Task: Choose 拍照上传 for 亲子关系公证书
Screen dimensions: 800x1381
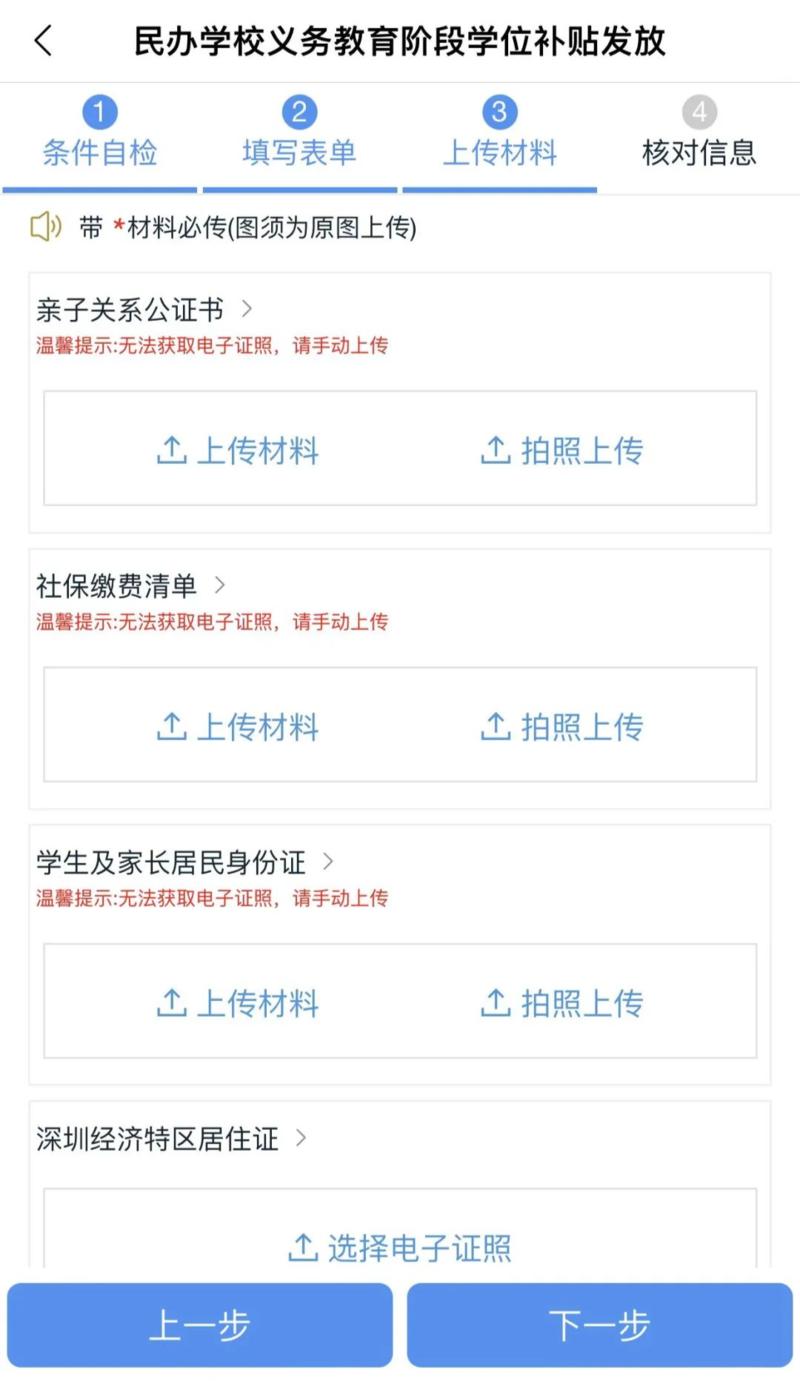Action: tap(562, 450)
